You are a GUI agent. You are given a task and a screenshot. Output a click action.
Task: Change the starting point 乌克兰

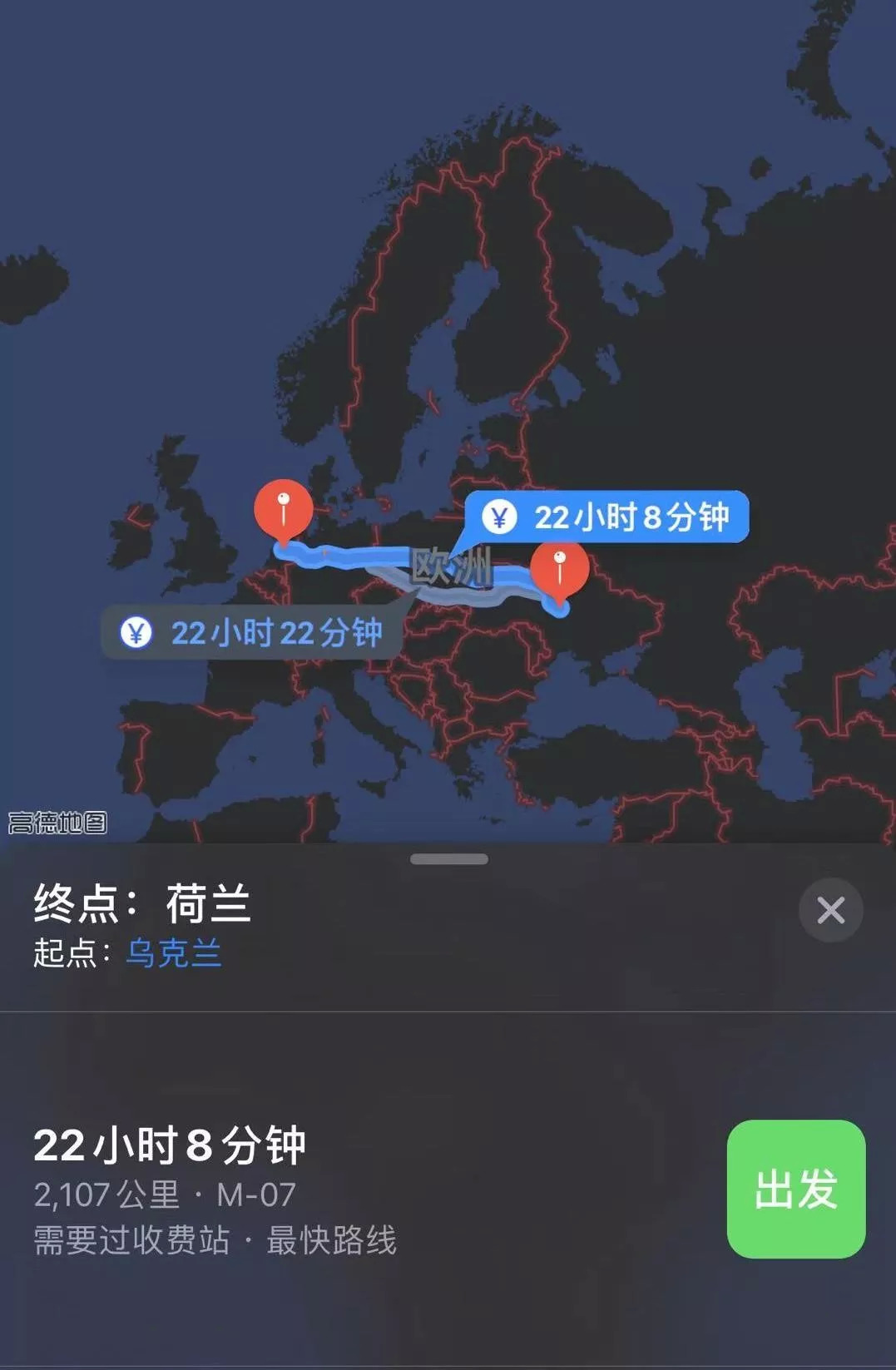pos(173,953)
